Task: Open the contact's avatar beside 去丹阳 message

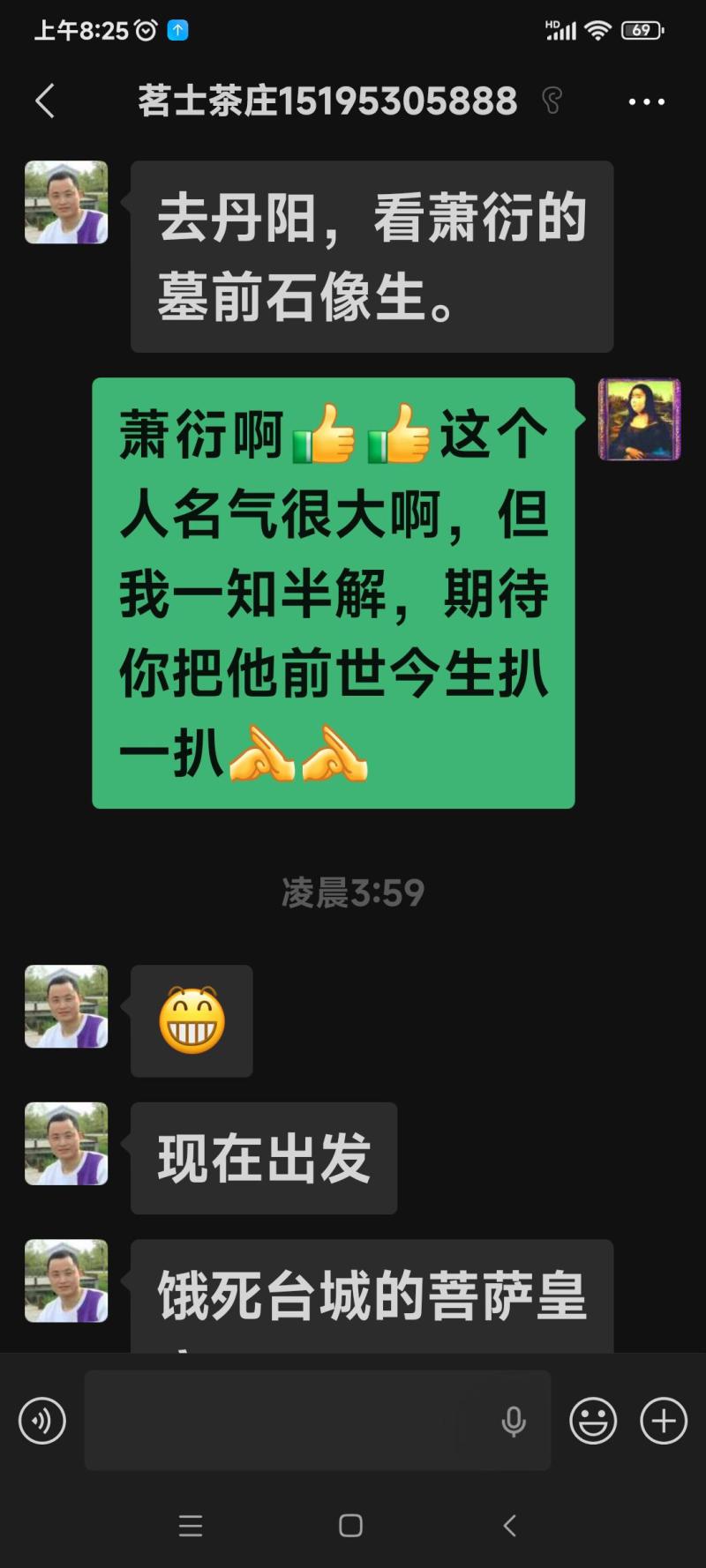Action: click(66, 202)
